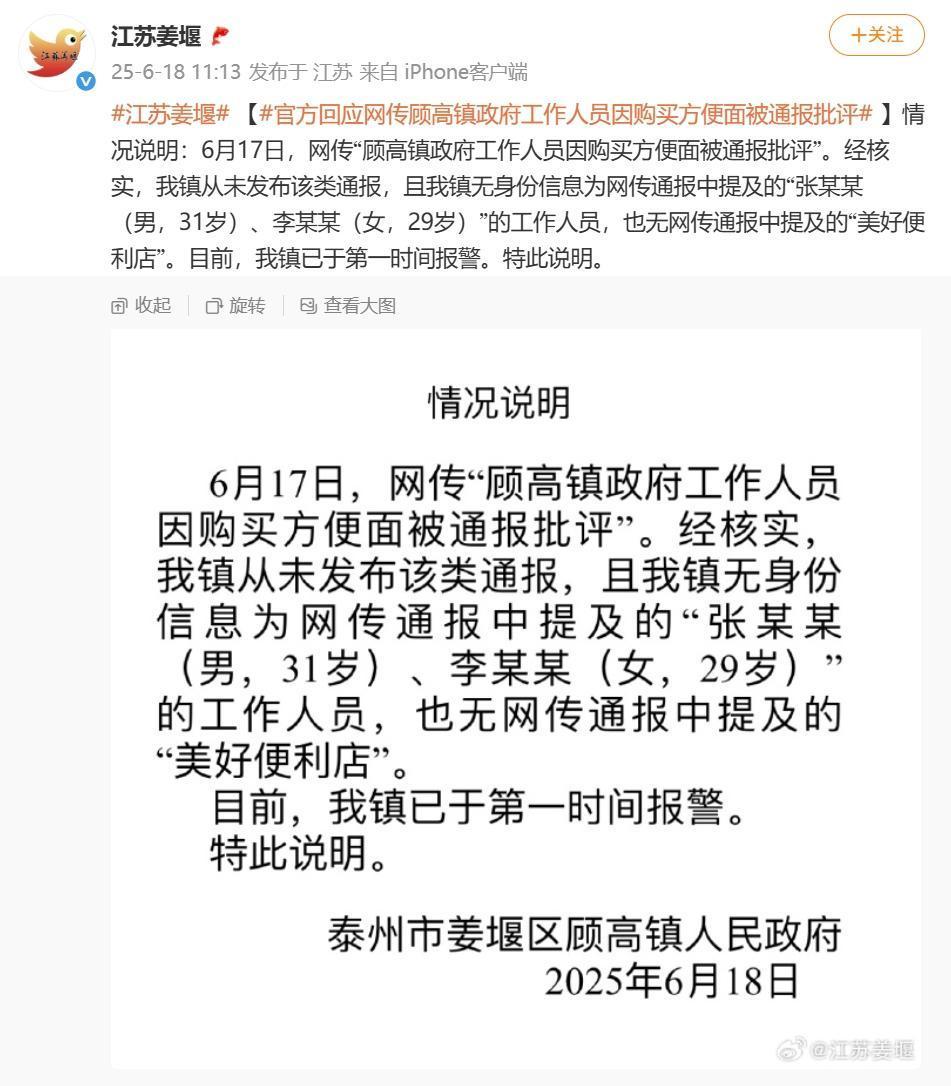Viewport: 951px width, 1086px height.
Task: Open the 江苏姜堰 account name
Action: pyautogui.click(x=156, y=37)
